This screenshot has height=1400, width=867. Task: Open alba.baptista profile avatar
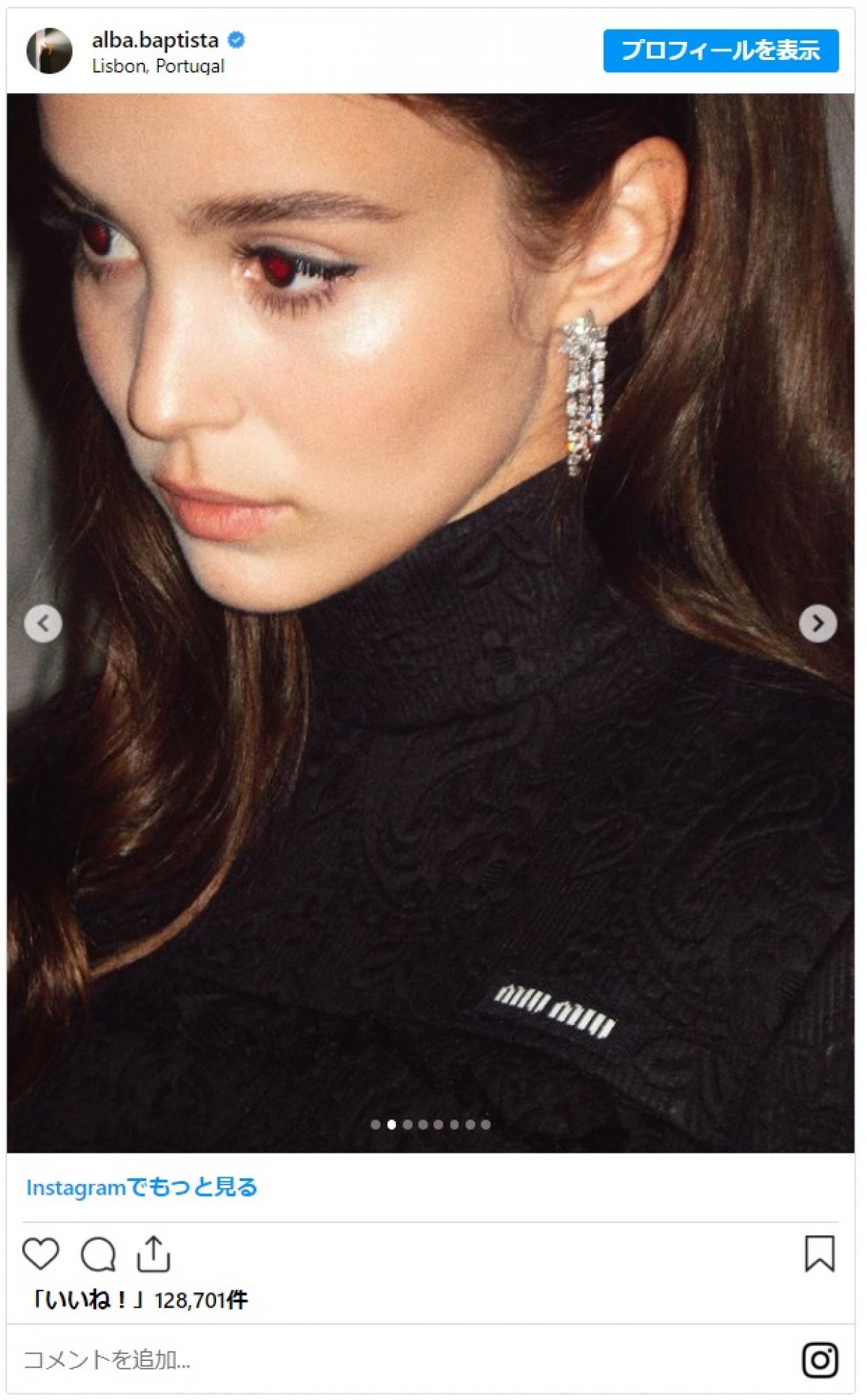tap(50, 51)
